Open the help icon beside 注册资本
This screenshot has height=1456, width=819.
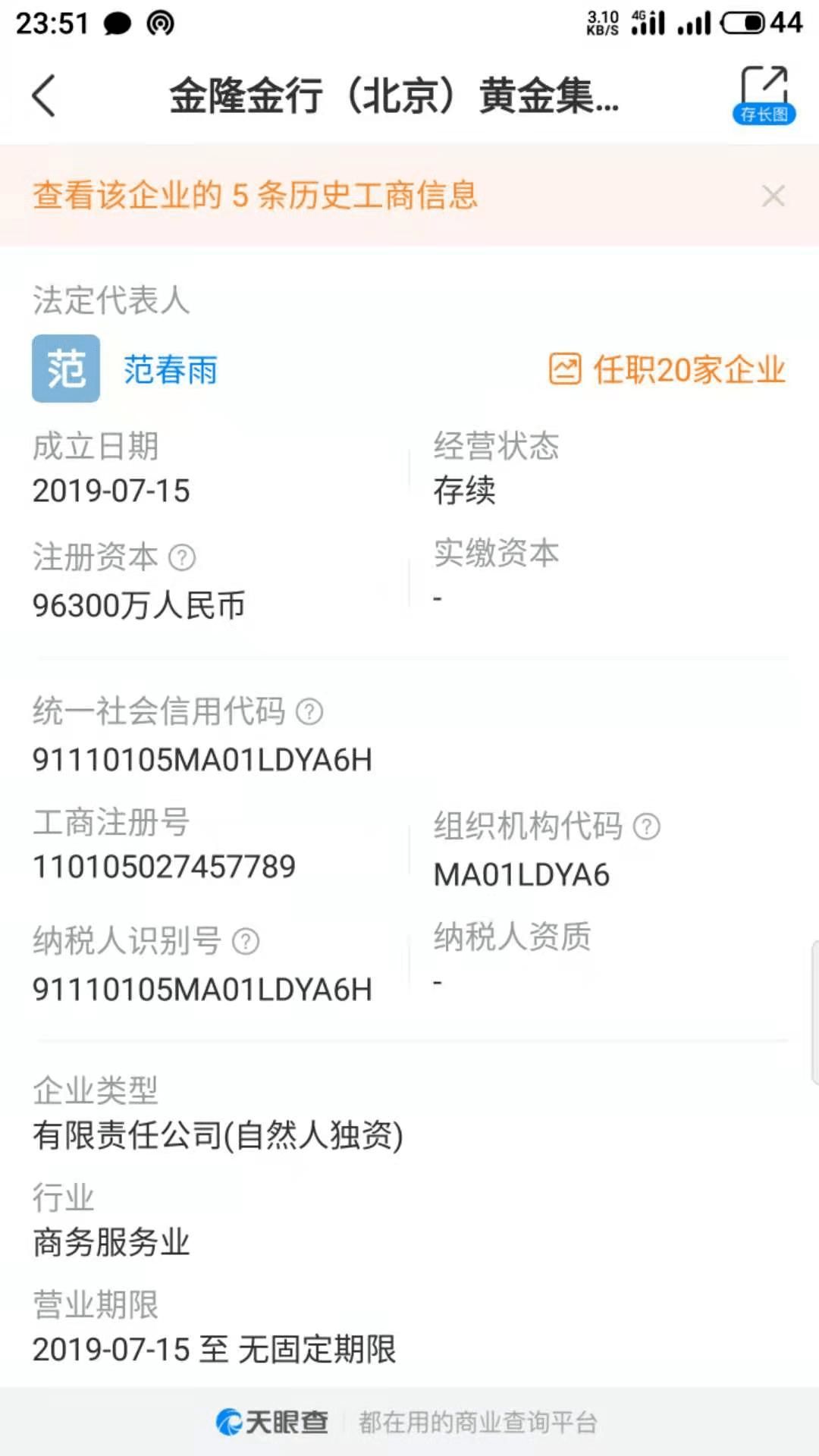click(180, 559)
